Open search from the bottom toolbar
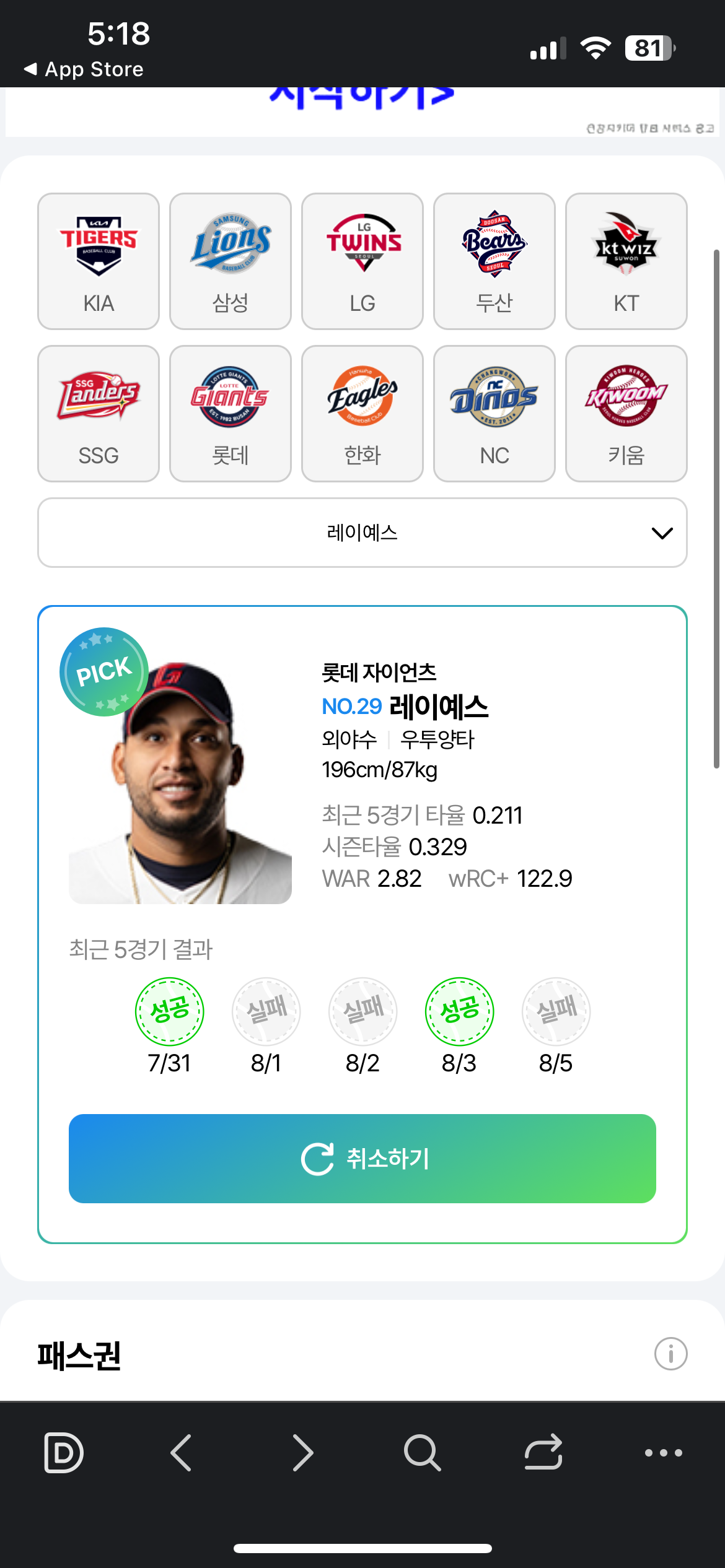Viewport: 725px width, 1568px height. [422, 1452]
